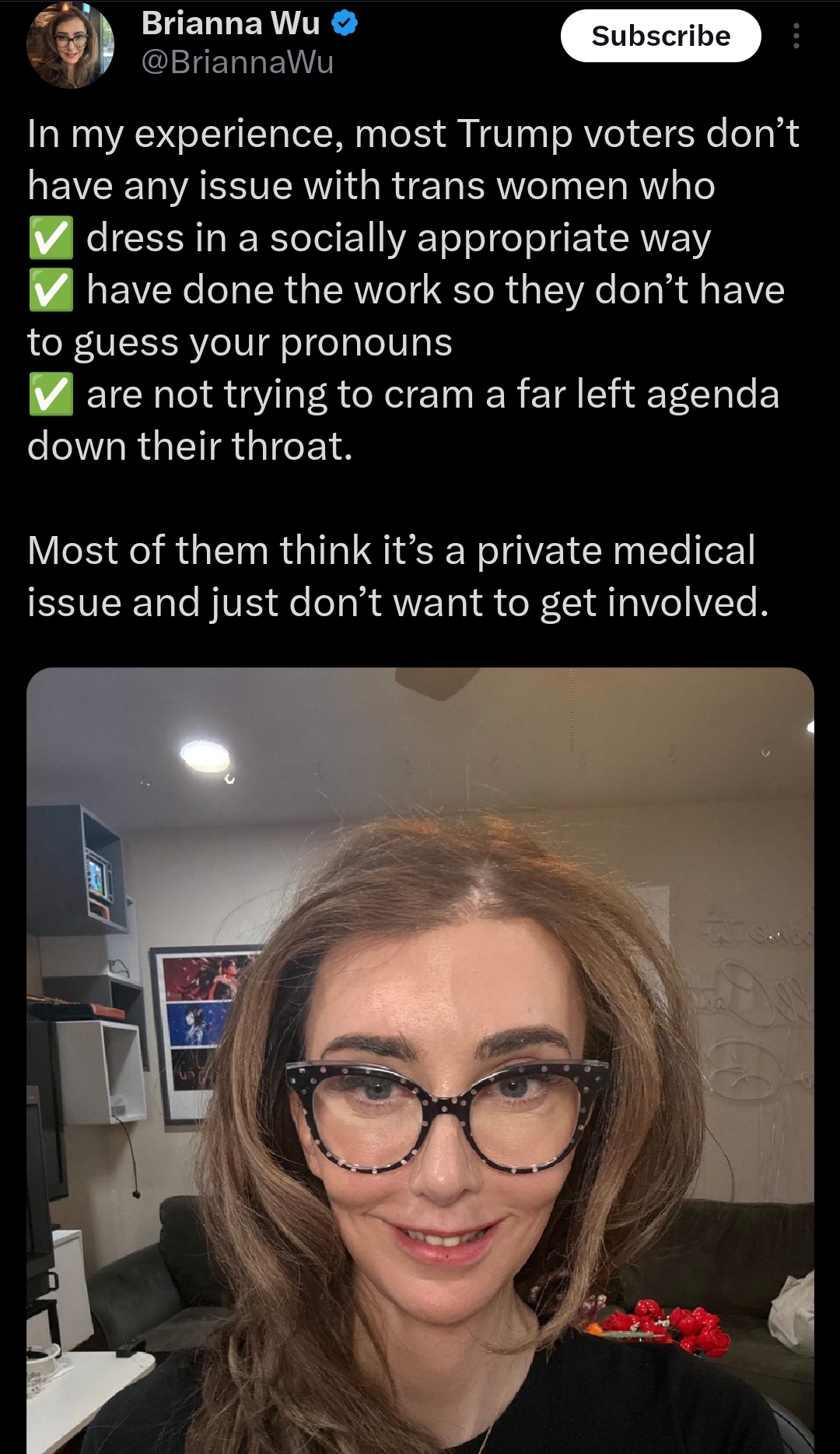Viewport: 840px width, 1454px height.
Task: Open the attached photo in the post
Action: click(x=420, y=1060)
